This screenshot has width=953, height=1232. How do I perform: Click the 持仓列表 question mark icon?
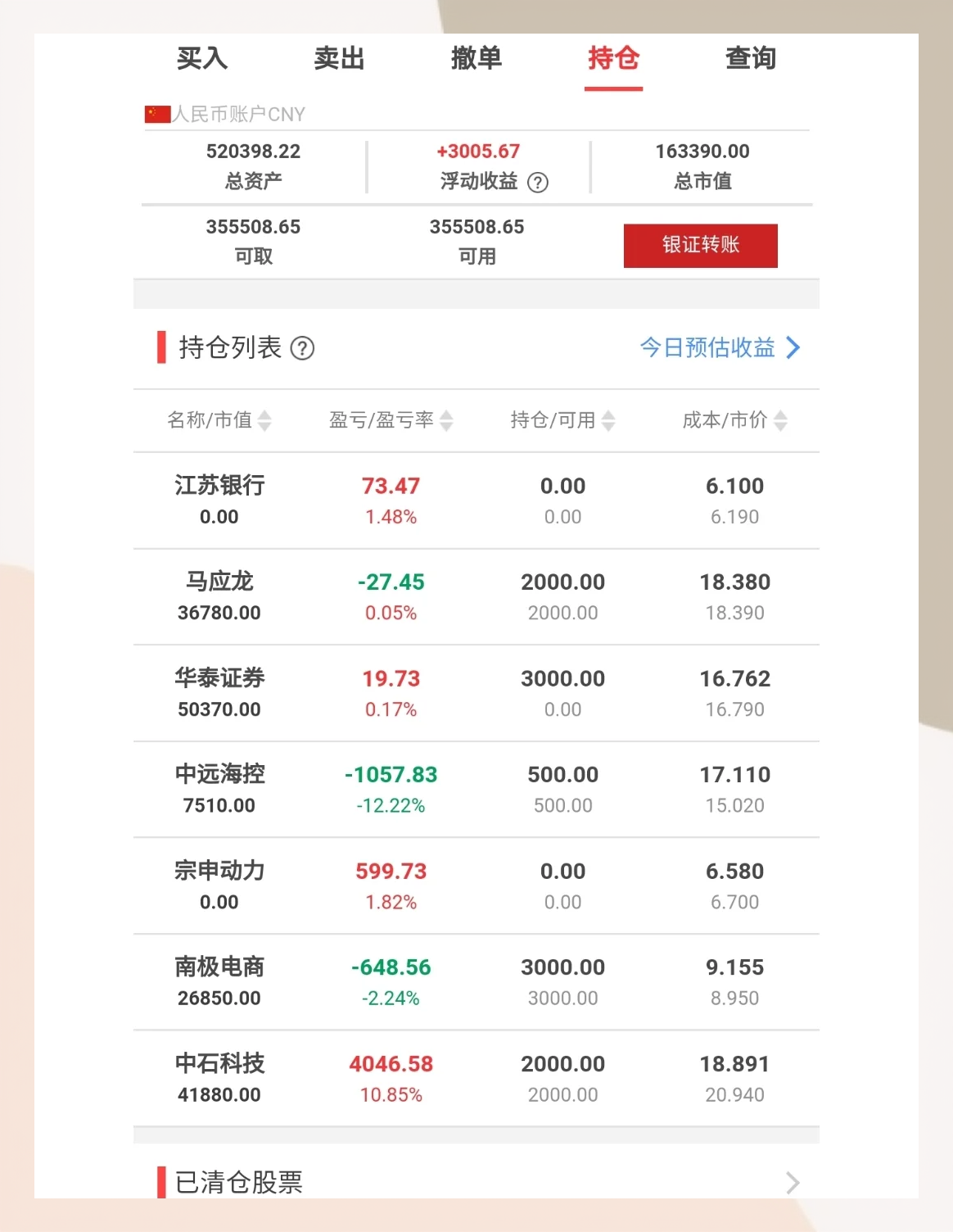tap(303, 349)
